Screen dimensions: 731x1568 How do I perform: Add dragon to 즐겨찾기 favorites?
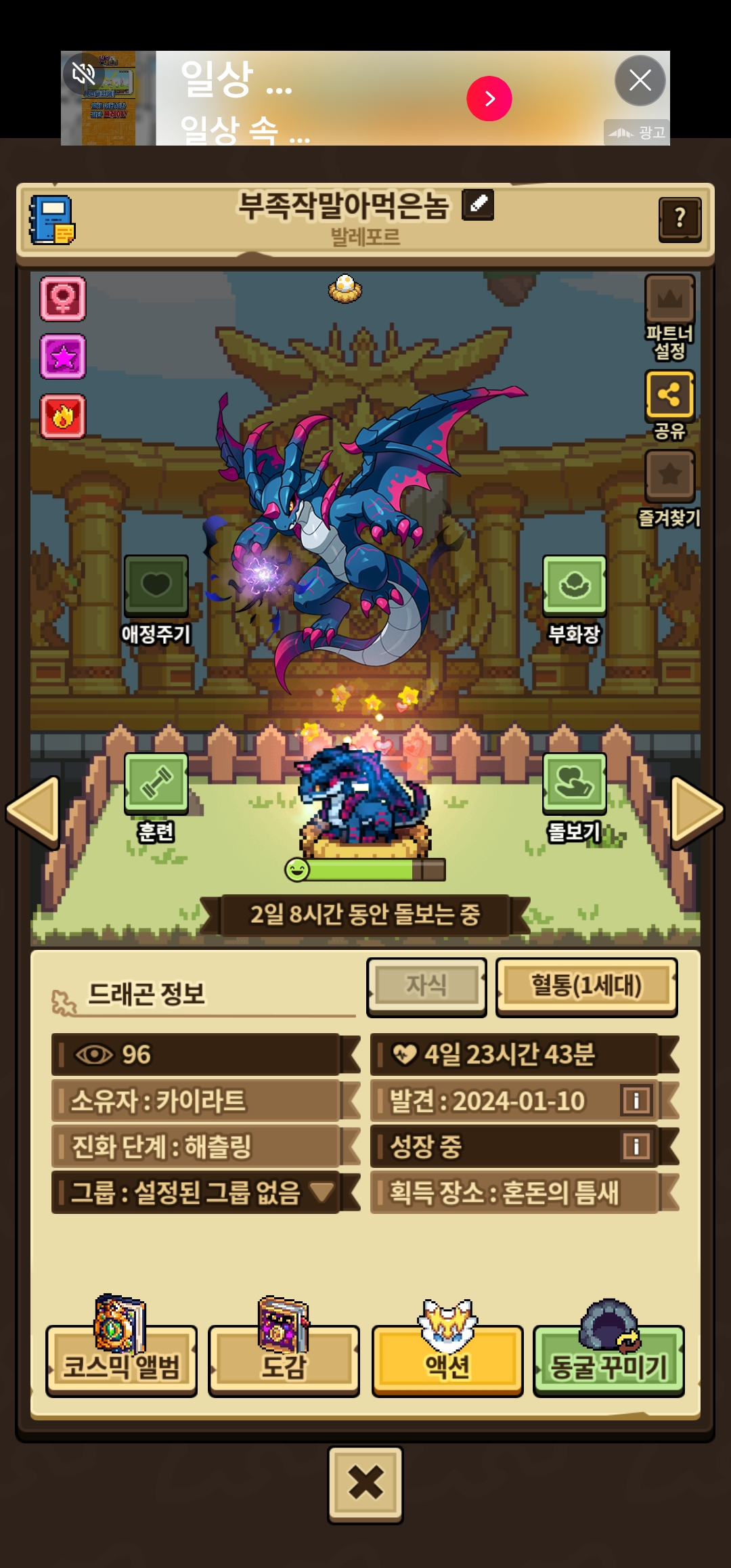pyautogui.click(x=669, y=475)
